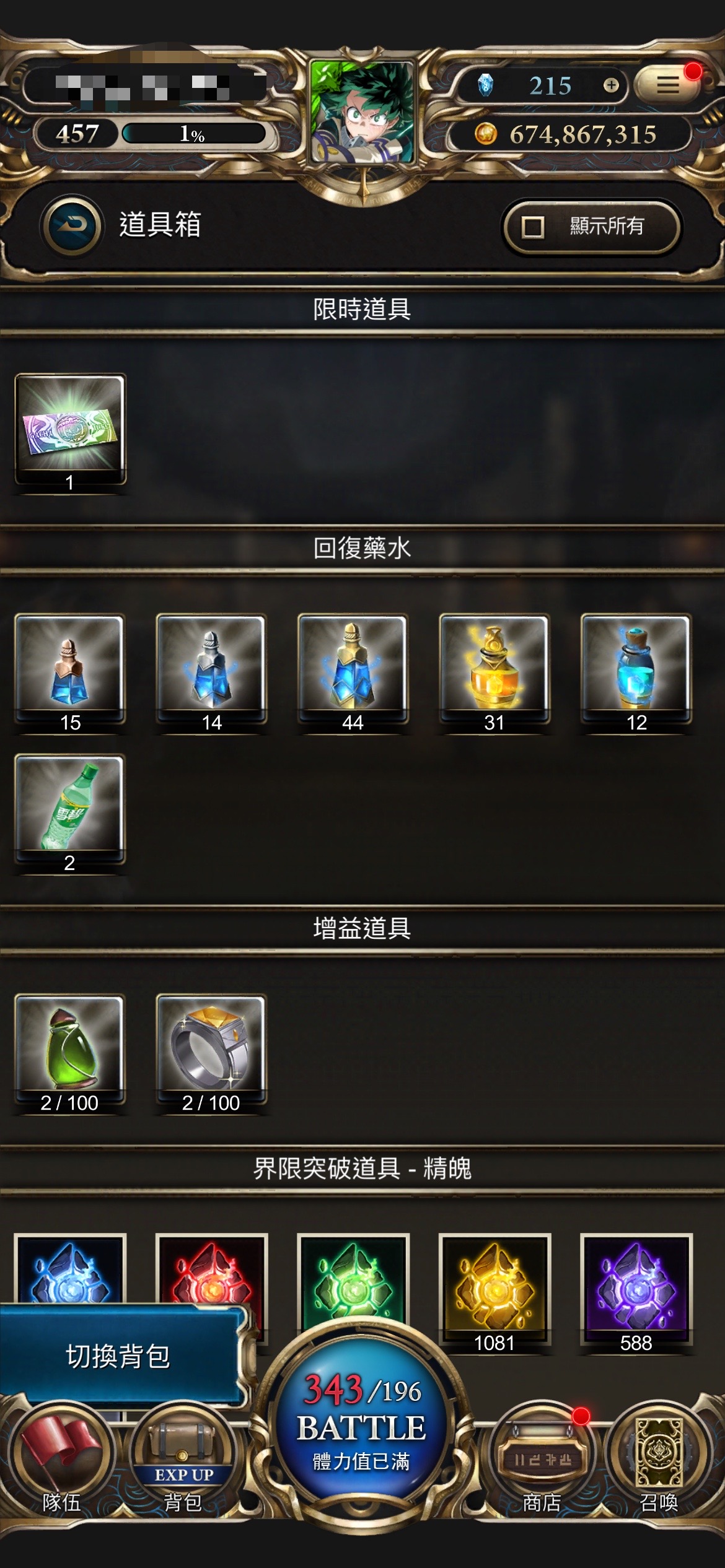Screen dimensions: 725x1568
Task: Go back from the 道具箱 screen
Action: (72, 225)
